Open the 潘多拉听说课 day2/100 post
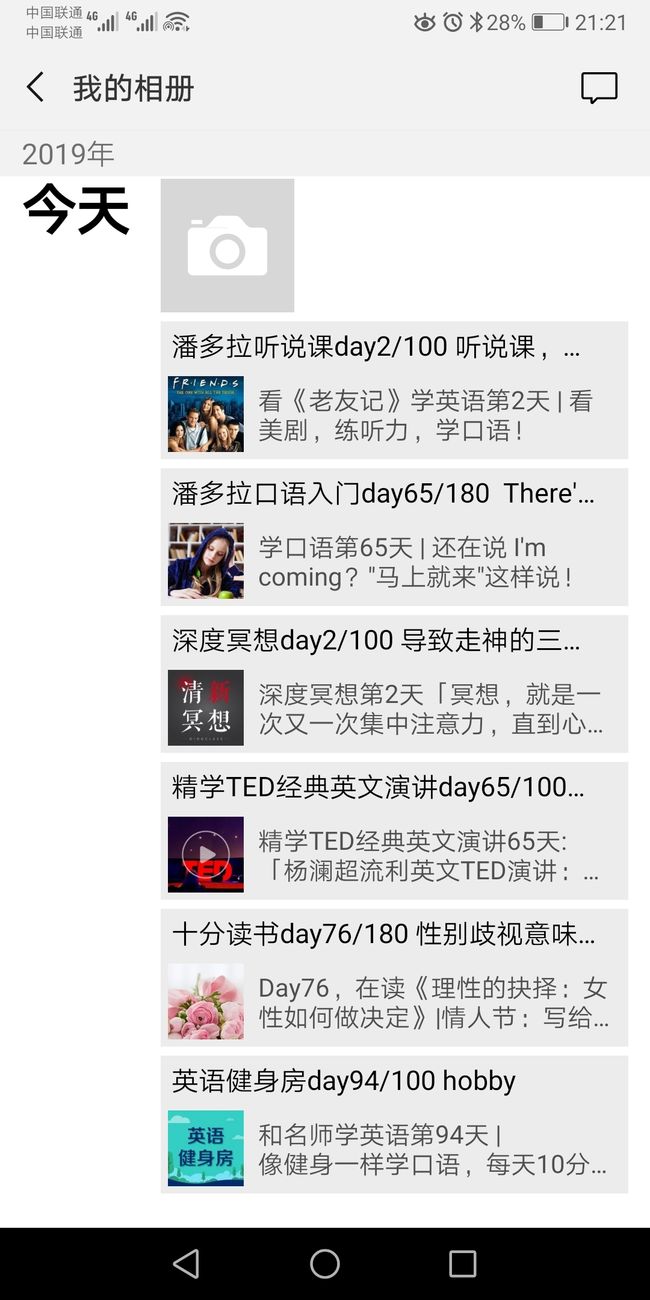 point(394,390)
